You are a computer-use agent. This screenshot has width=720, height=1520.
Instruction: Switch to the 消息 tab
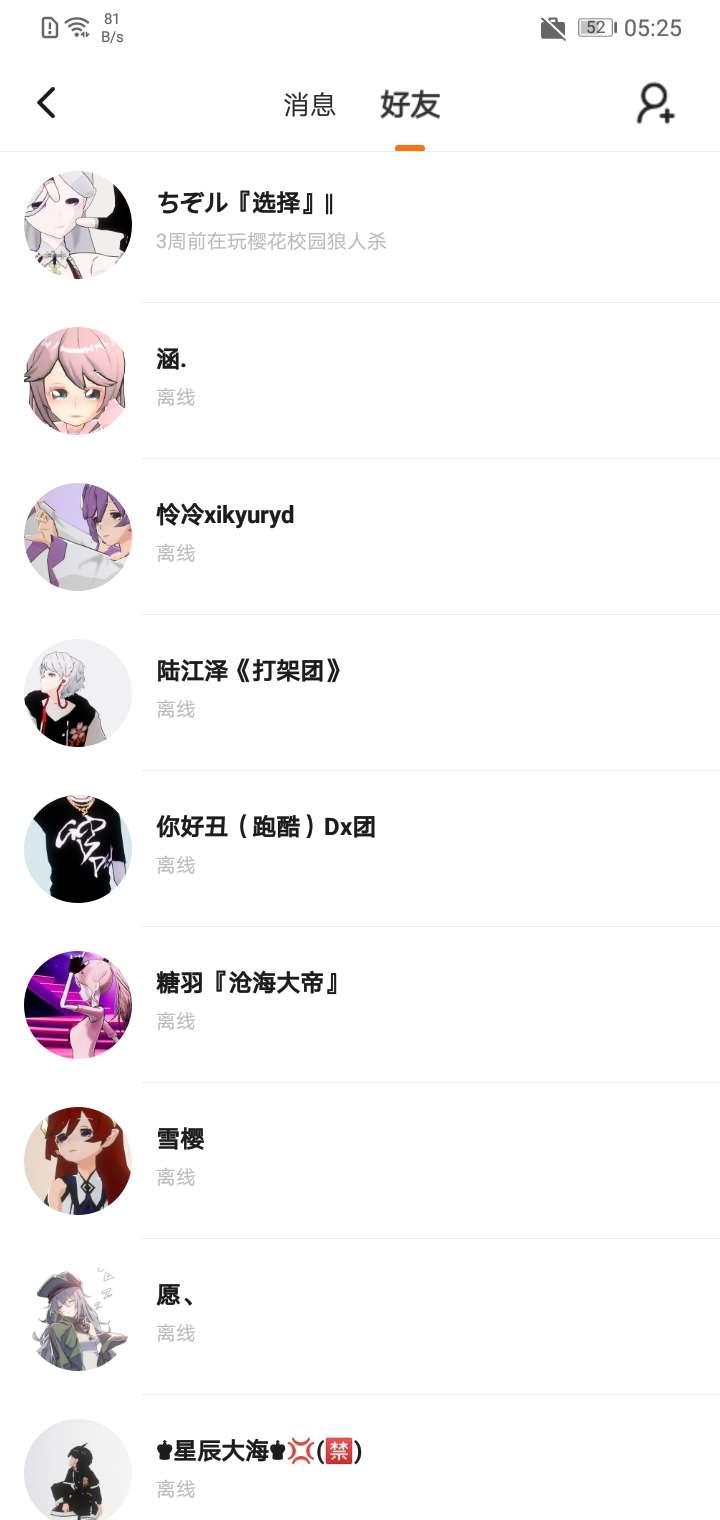tap(309, 104)
